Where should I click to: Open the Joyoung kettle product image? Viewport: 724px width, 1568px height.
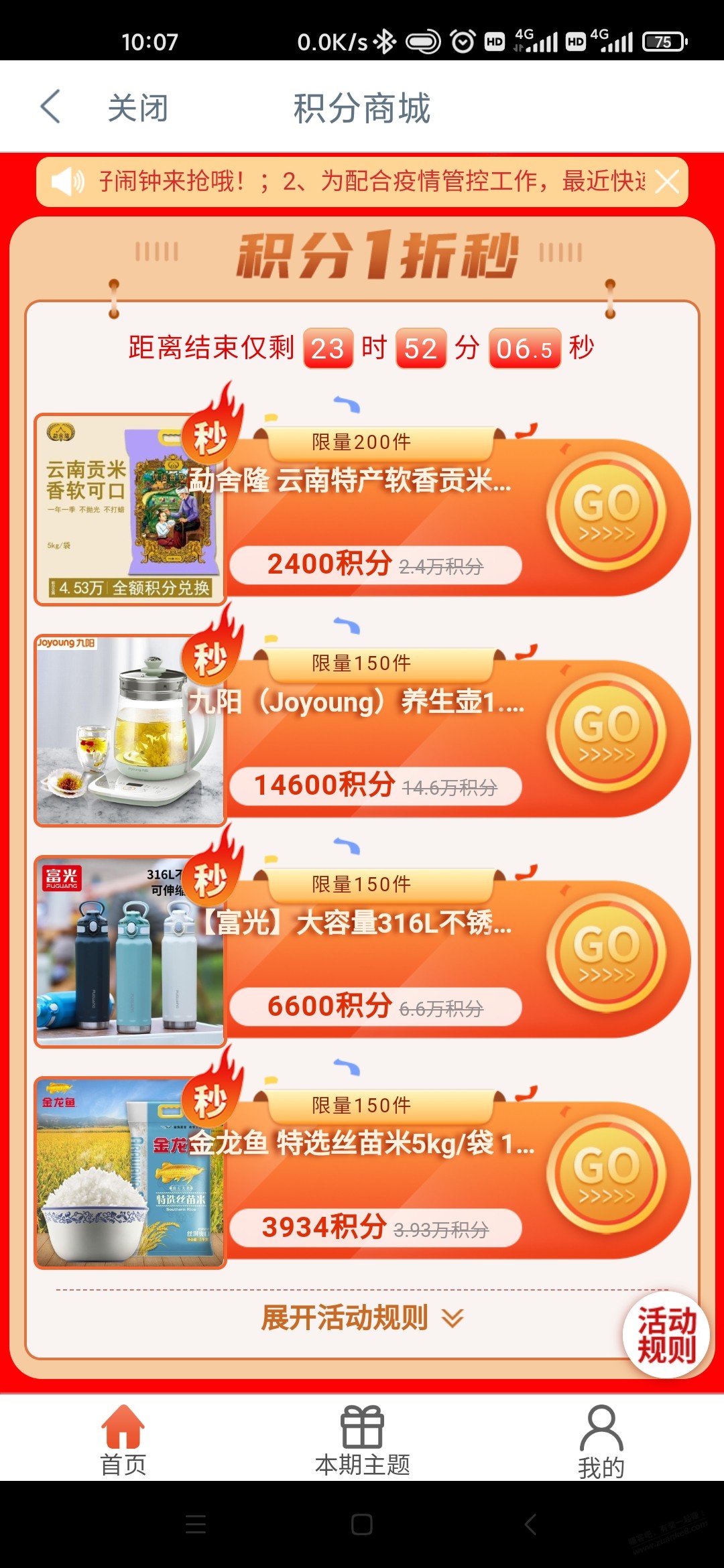(130, 731)
